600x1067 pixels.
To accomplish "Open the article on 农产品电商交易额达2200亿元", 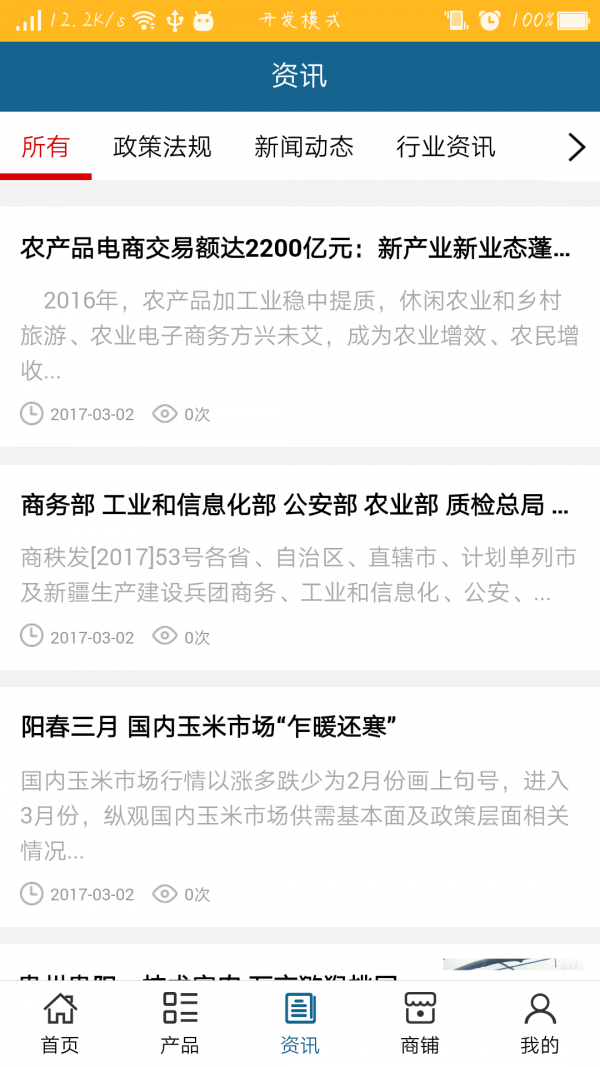I will (296, 249).
